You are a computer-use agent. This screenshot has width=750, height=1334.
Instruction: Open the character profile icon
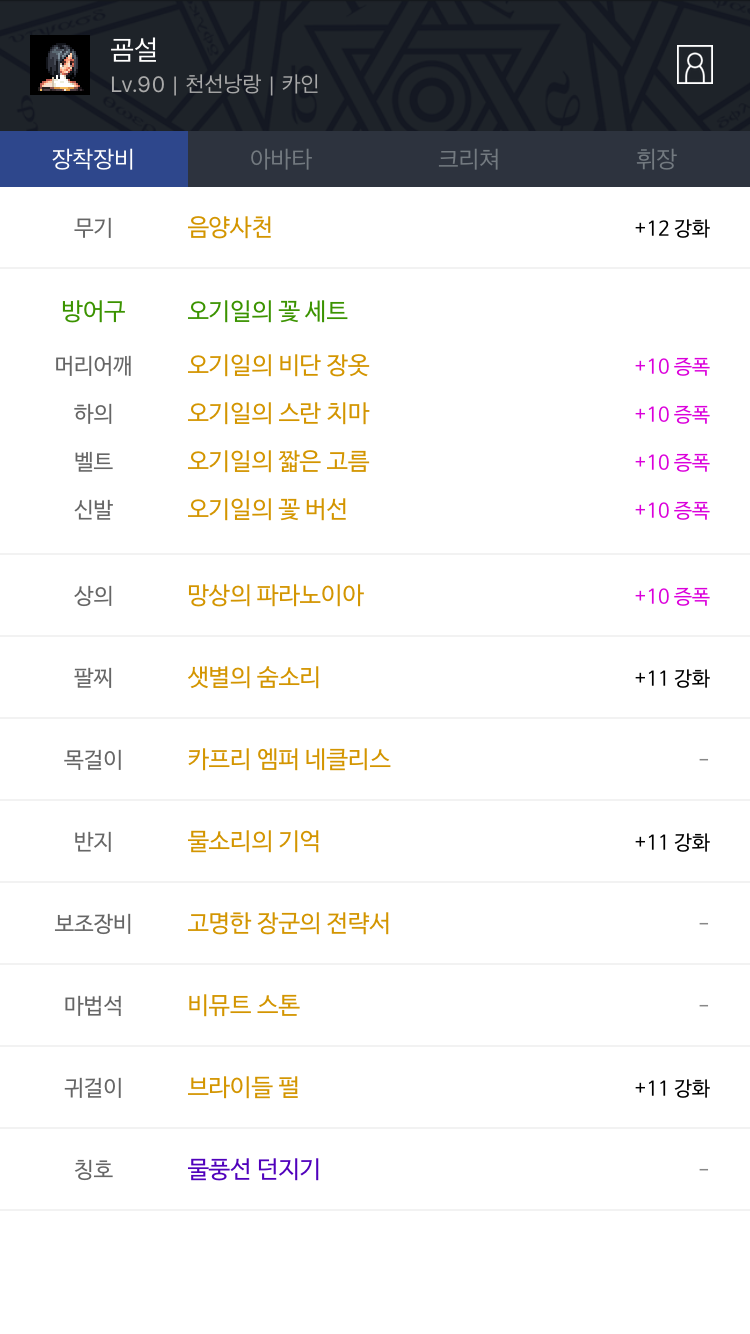pos(695,65)
